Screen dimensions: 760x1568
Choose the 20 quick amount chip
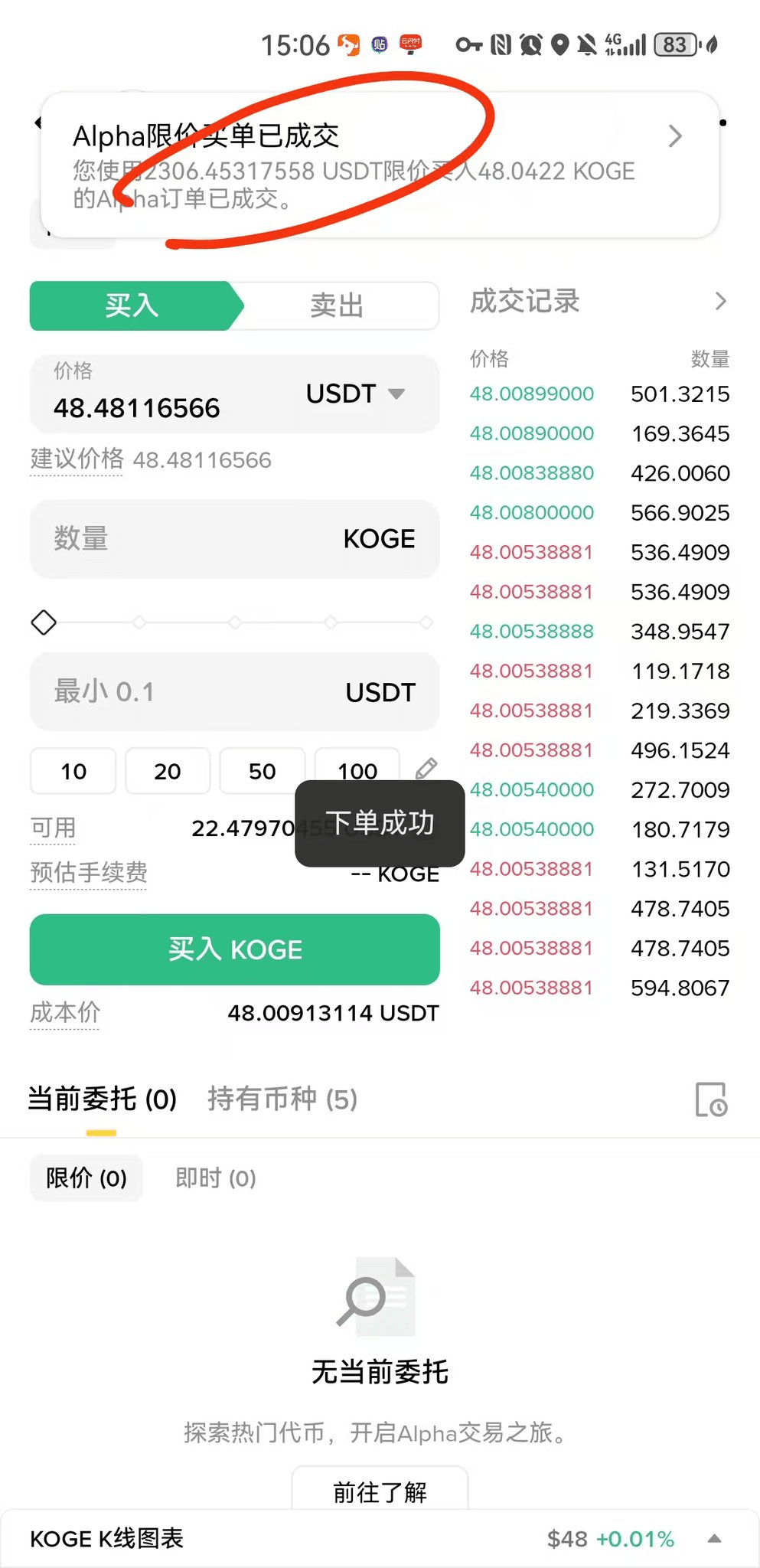point(168,771)
